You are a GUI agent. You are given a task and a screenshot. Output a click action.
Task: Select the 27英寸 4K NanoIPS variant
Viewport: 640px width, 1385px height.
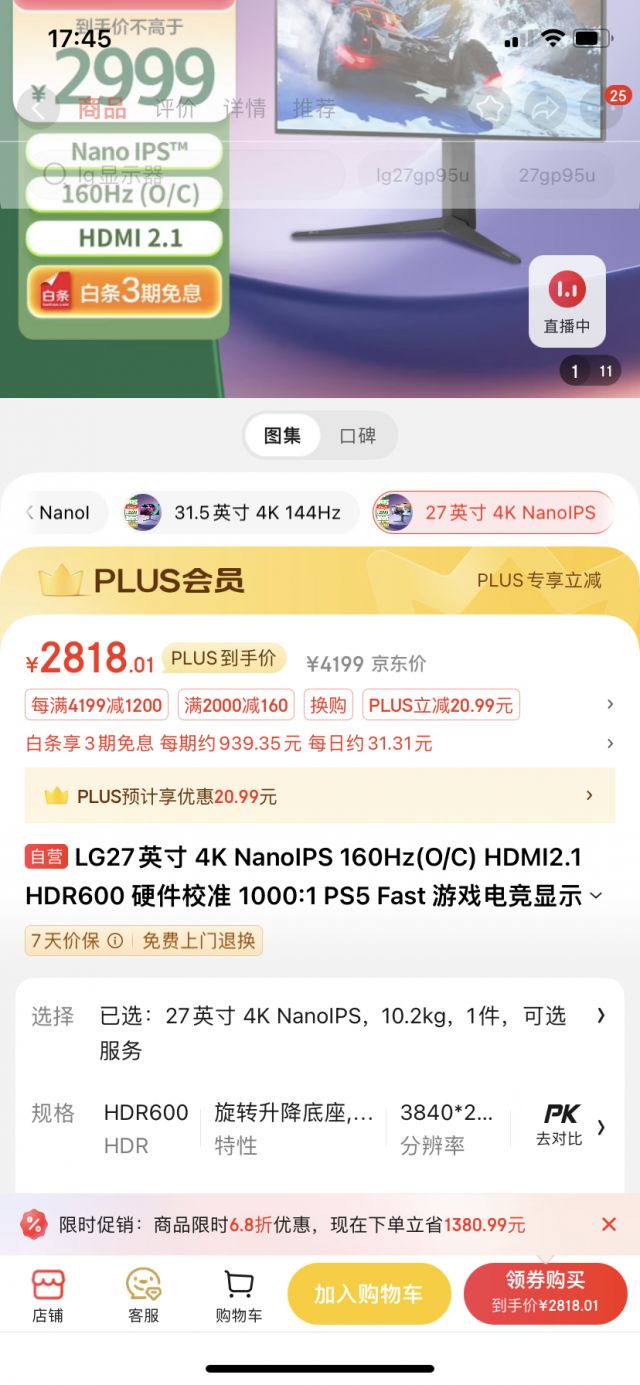pyautogui.click(x=492, y=513)
